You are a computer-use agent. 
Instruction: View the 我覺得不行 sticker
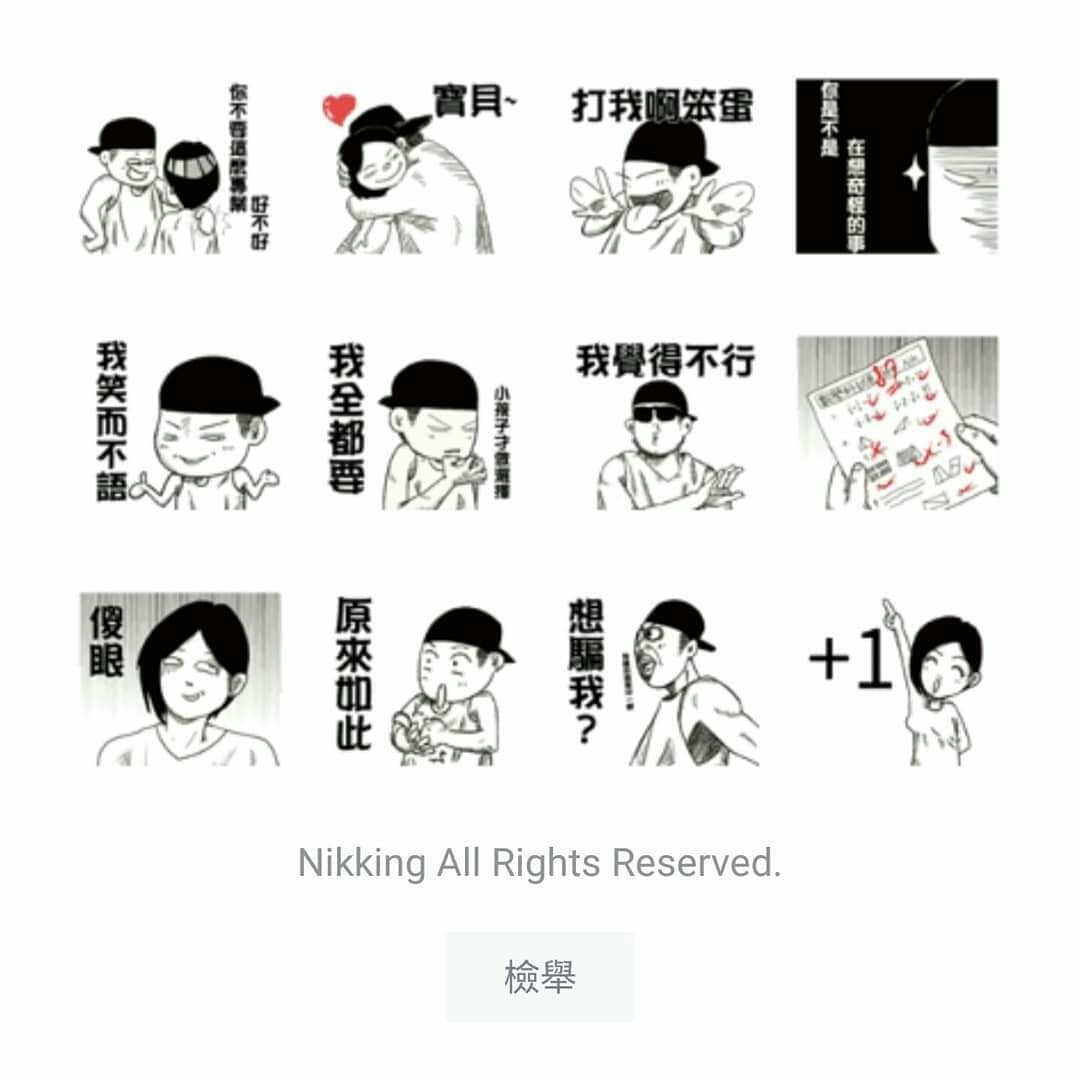tap(660, 425)
